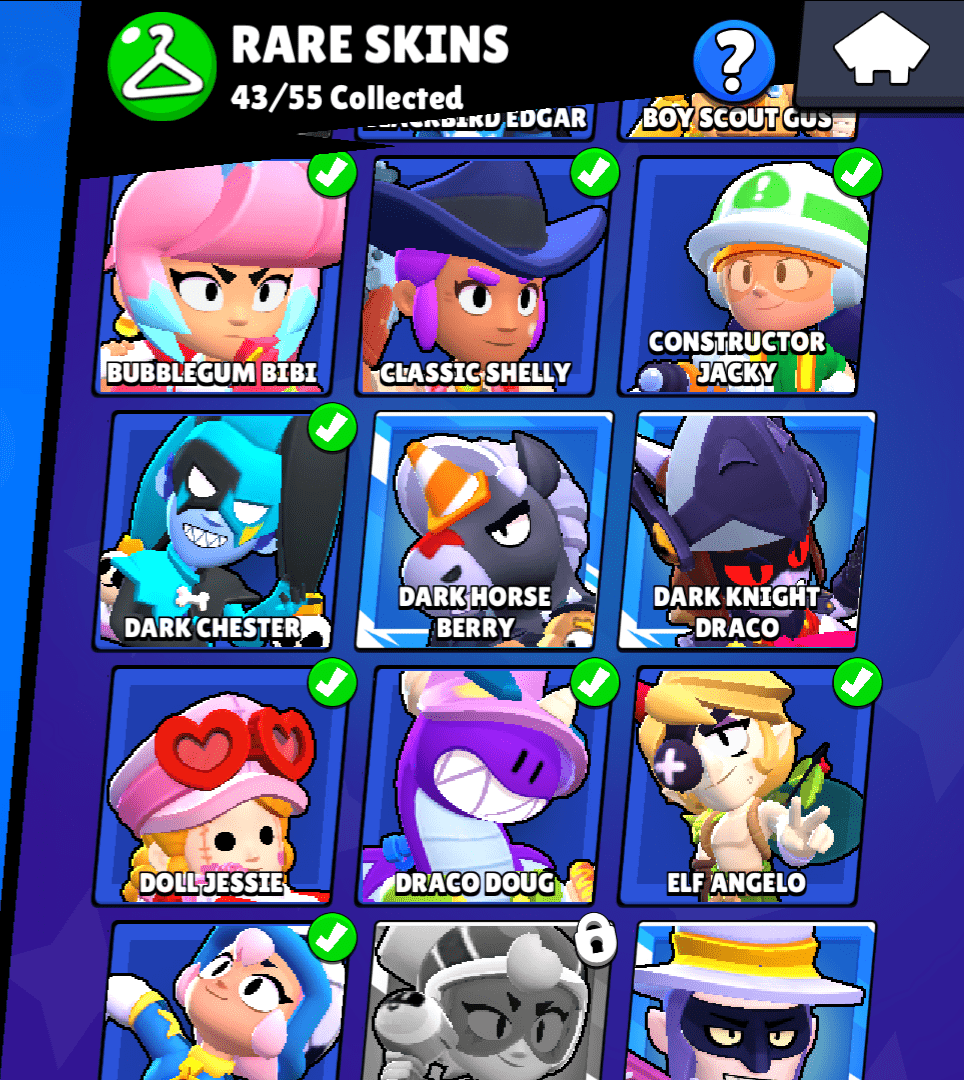Viewport: 964px width, 1080px height.
Task: Check out the Dark Horse Berry skin
Action: pyautogui.click(x=487, y=530)
